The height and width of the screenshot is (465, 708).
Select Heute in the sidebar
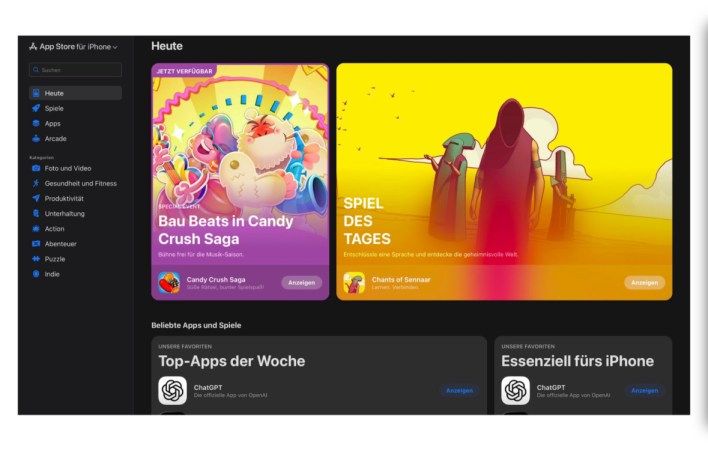click(x=54, y=93)
